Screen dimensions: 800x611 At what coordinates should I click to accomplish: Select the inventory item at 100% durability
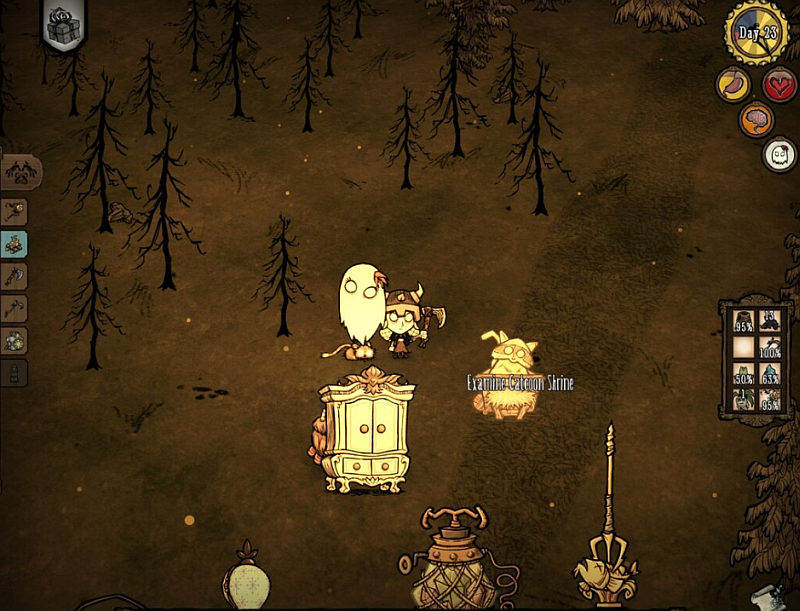[x=771, y=348]
